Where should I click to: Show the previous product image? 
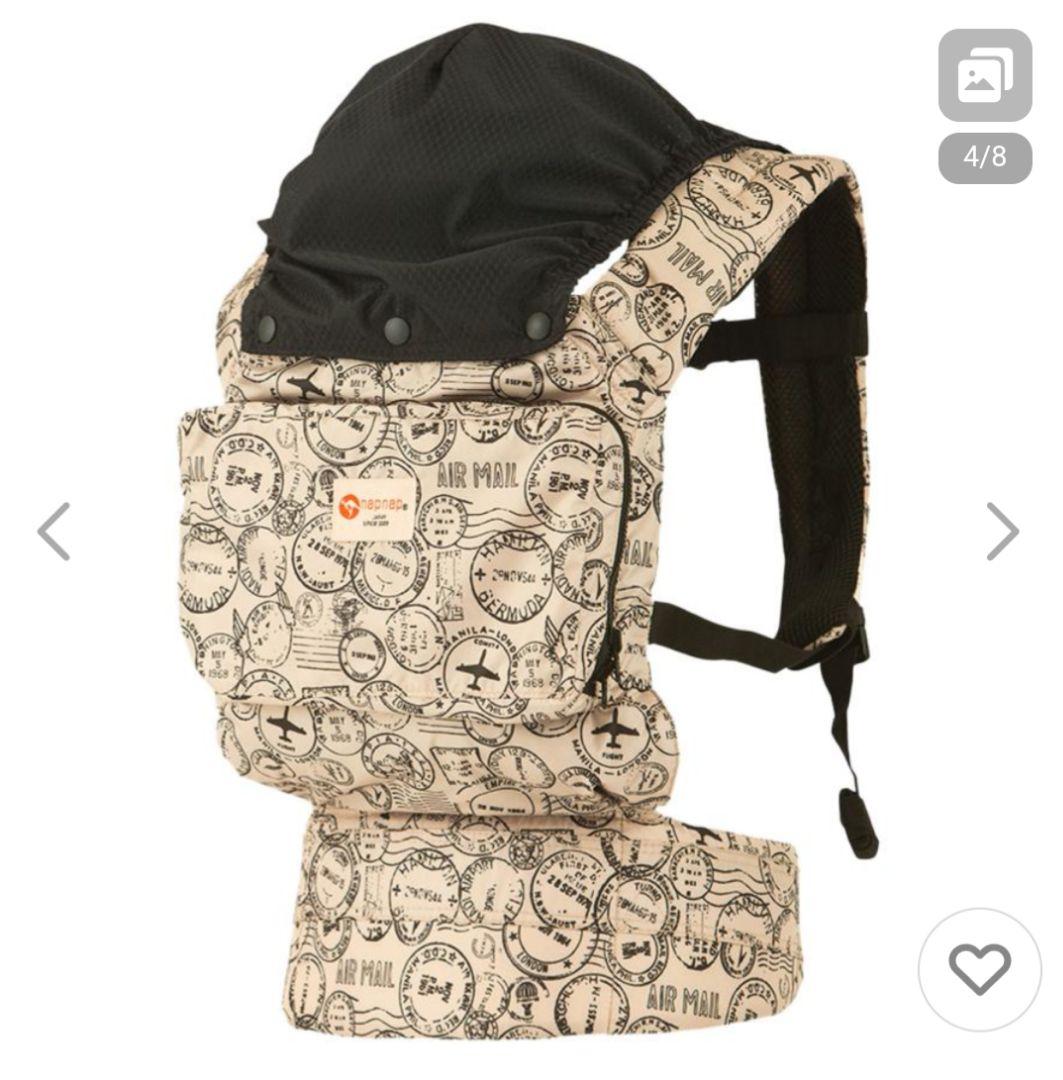54,531
